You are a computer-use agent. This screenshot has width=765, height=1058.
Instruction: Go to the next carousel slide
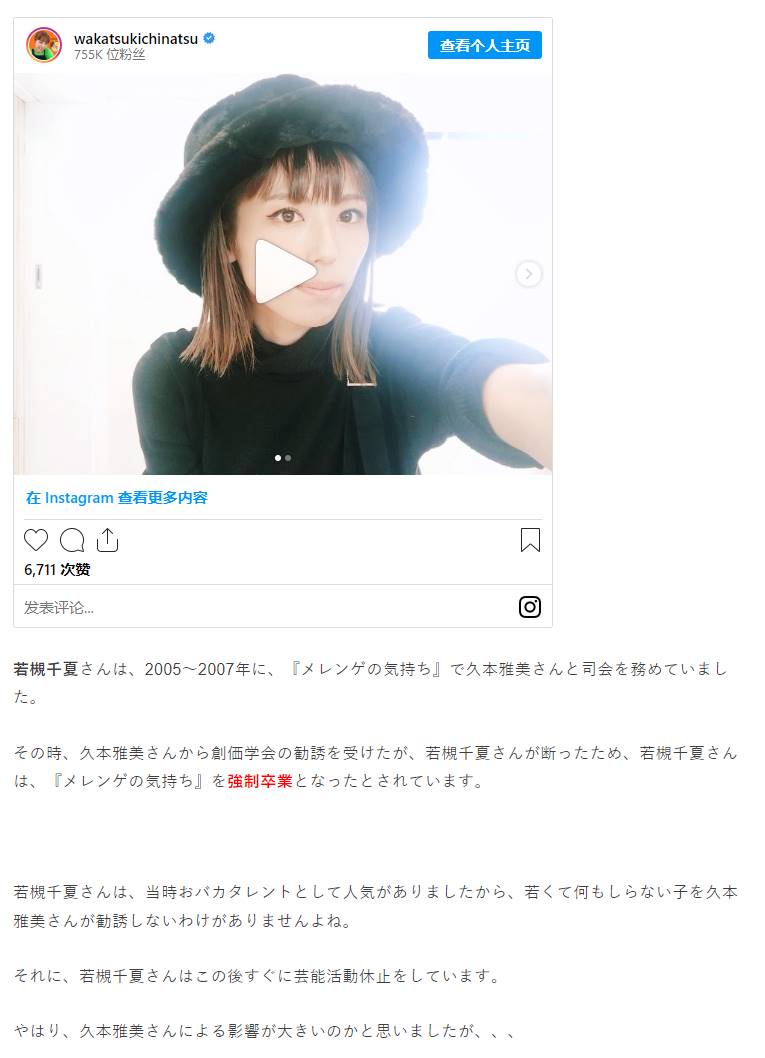point(528,273)
